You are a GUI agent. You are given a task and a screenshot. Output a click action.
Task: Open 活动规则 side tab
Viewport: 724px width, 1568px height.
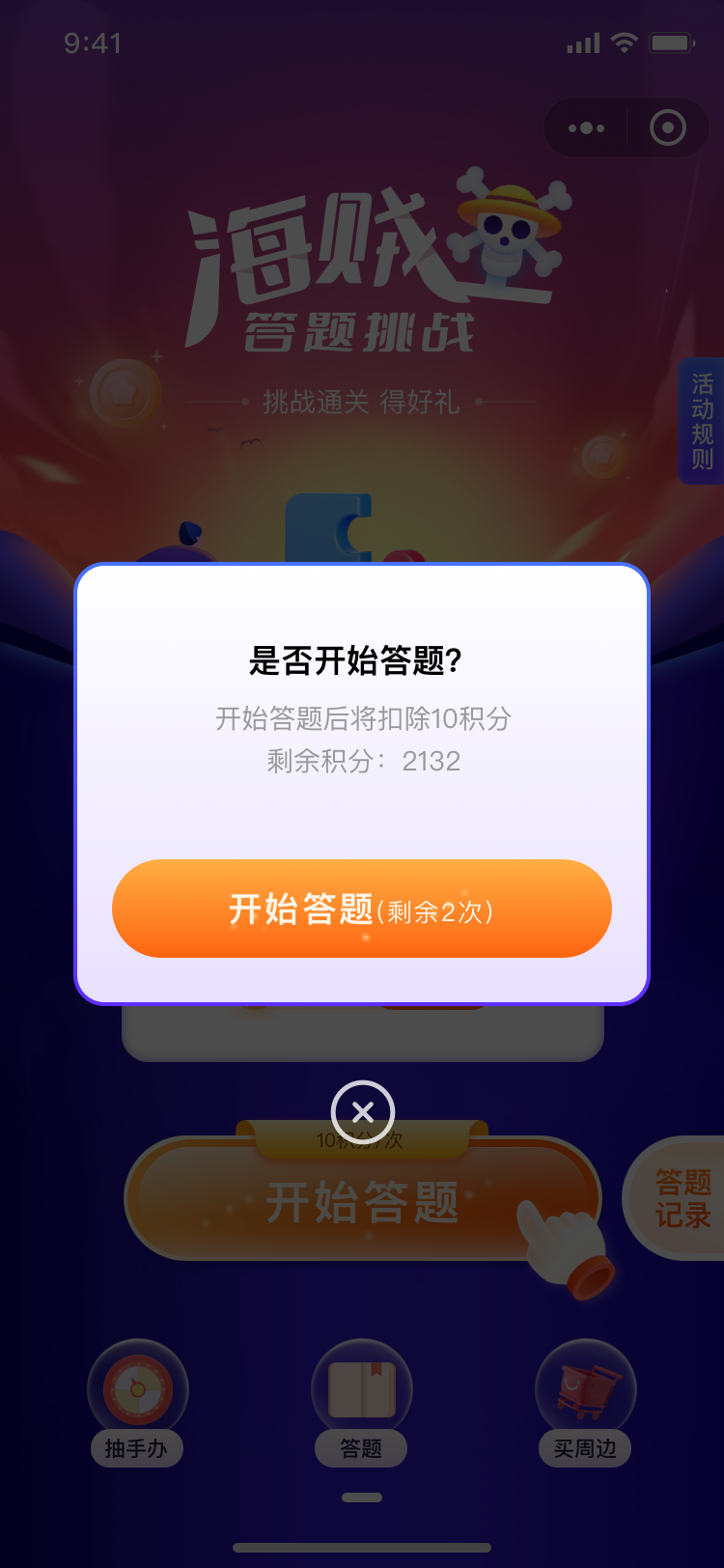pos(702,421)
